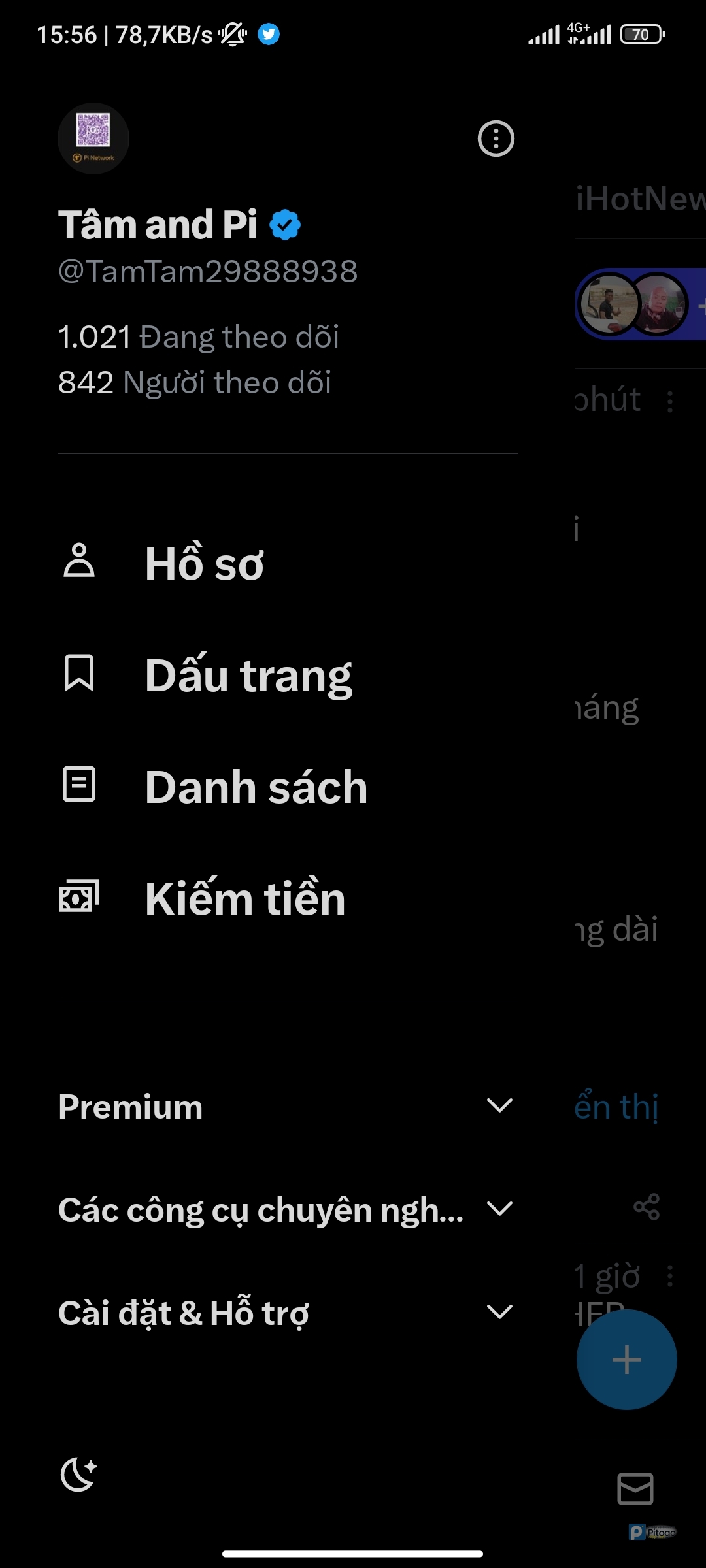Screen dimensions: 706x1568
Task: Expand Các công cụ chuyên nghiệp
Action: 288,1209
